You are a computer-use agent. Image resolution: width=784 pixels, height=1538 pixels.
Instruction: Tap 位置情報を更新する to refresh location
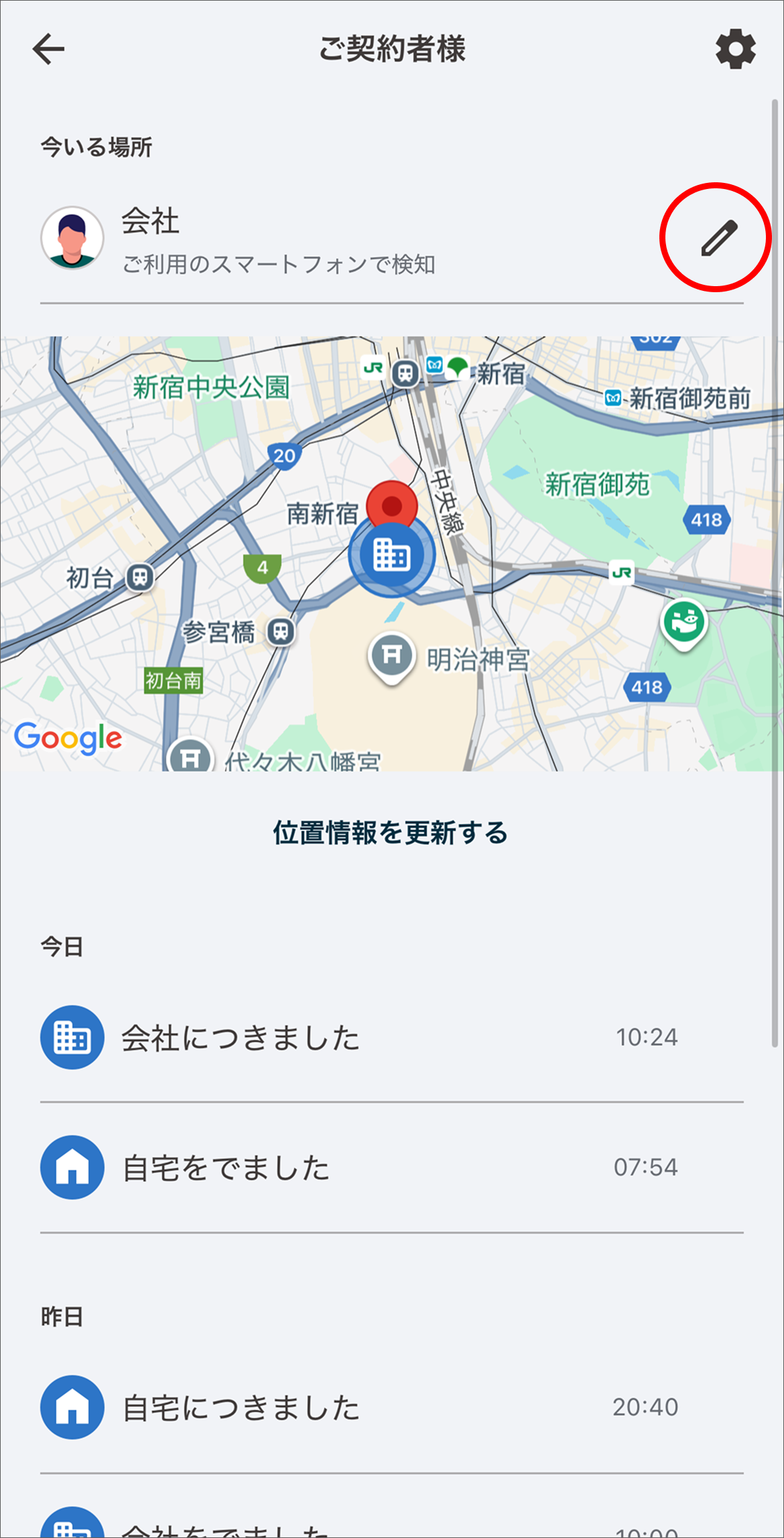[x=391, y=832]
